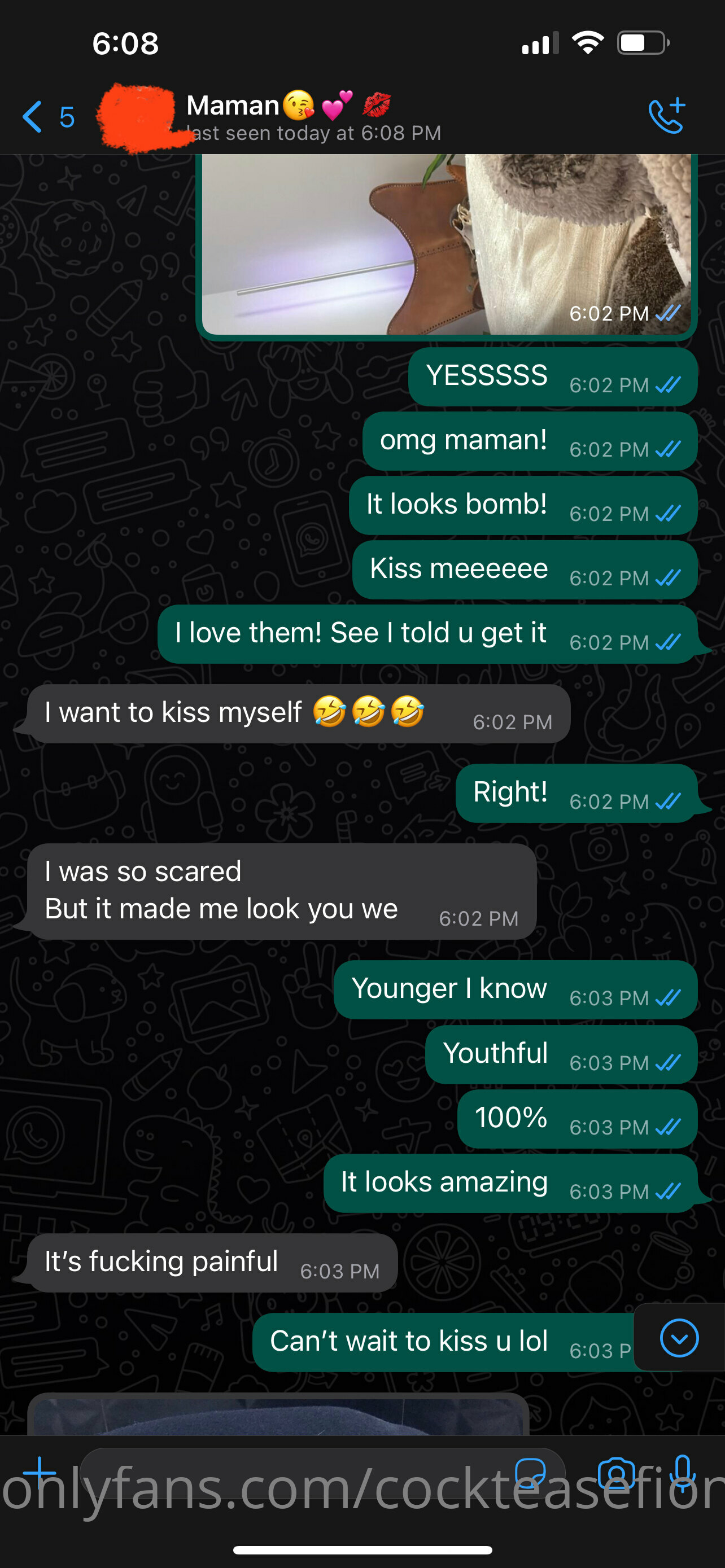Open Maman's contact info header
Viewport: 725px width, 1568px height.
click(313, 116)
